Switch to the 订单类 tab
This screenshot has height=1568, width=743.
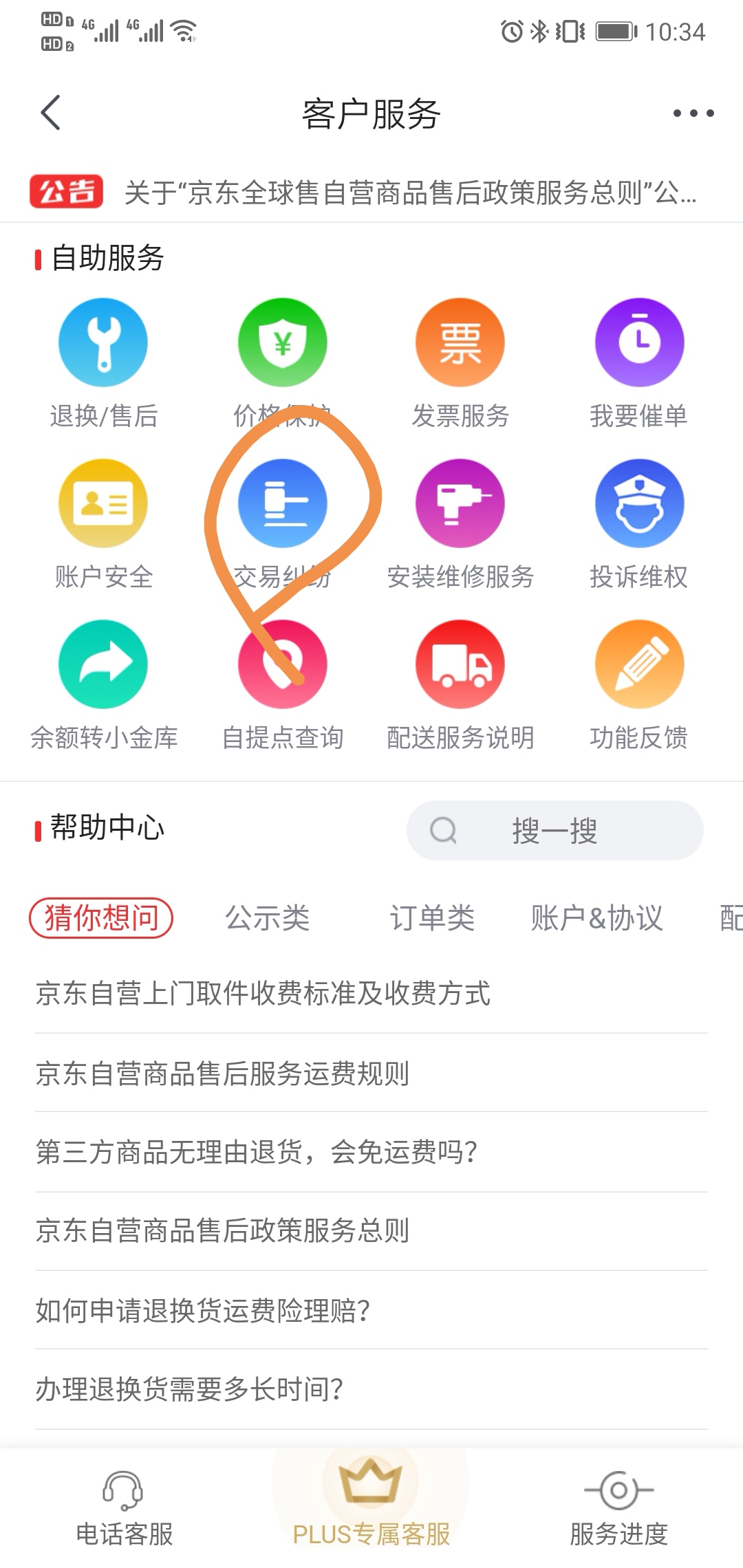tap(432, 918)
